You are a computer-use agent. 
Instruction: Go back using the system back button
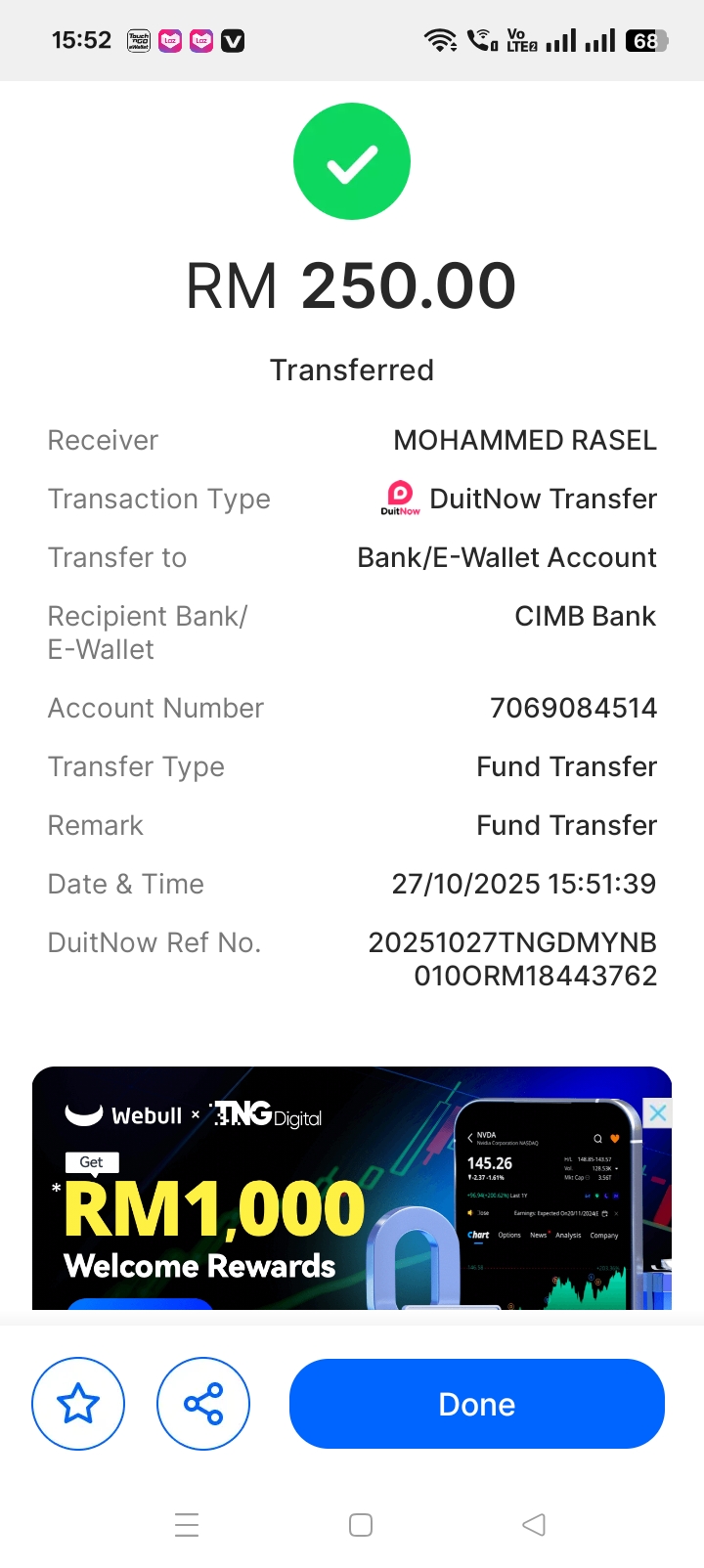point(534,1525)
